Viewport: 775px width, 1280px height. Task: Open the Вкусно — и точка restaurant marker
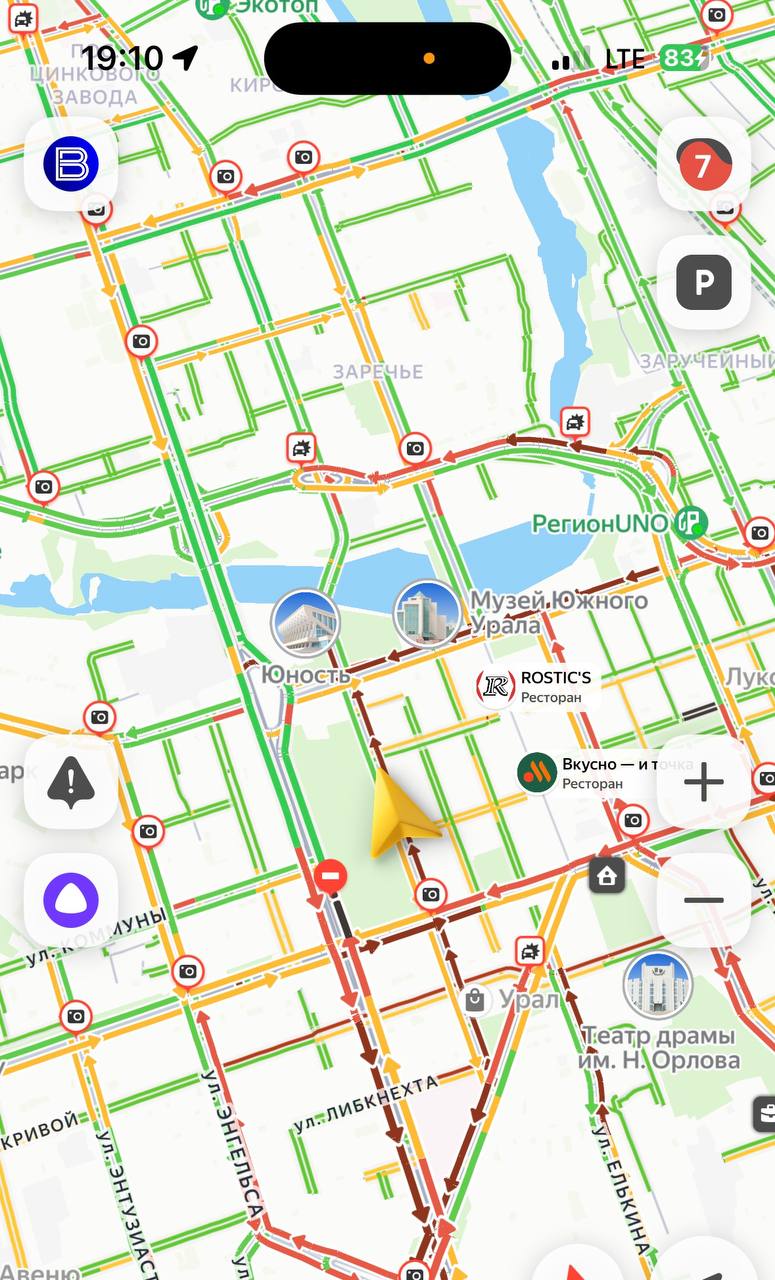click(537, 772)
